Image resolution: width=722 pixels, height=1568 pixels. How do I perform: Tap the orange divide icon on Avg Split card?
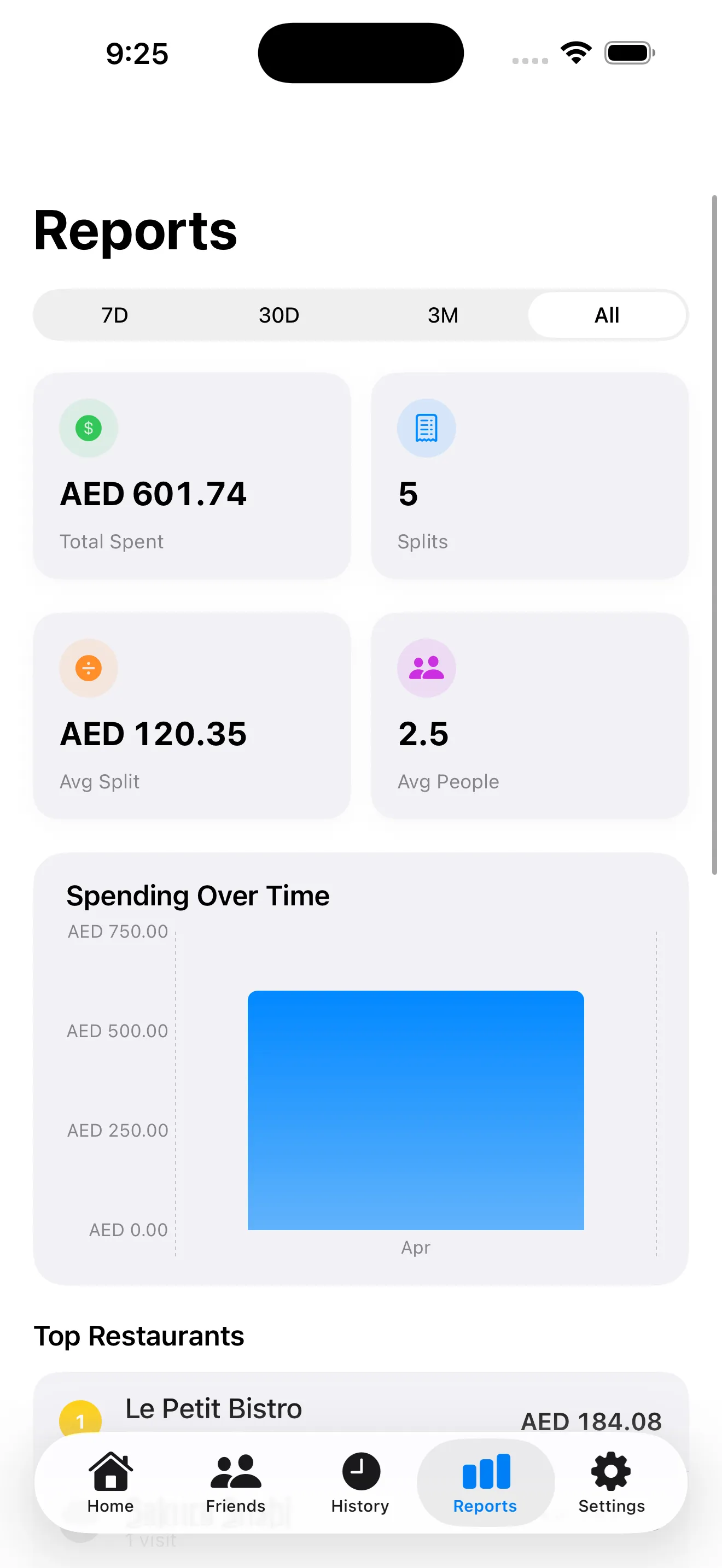point(88,668)
